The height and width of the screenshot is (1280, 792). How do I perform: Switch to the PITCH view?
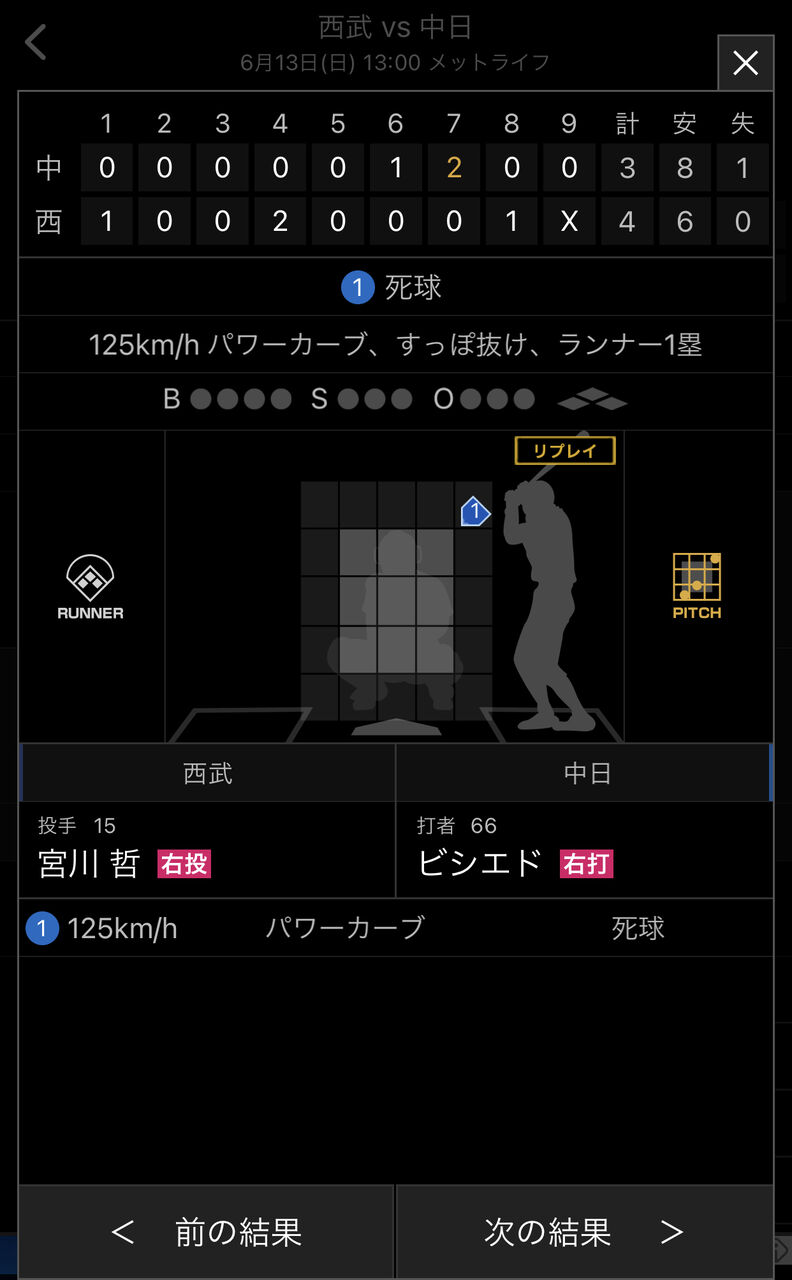click(697, 587)
